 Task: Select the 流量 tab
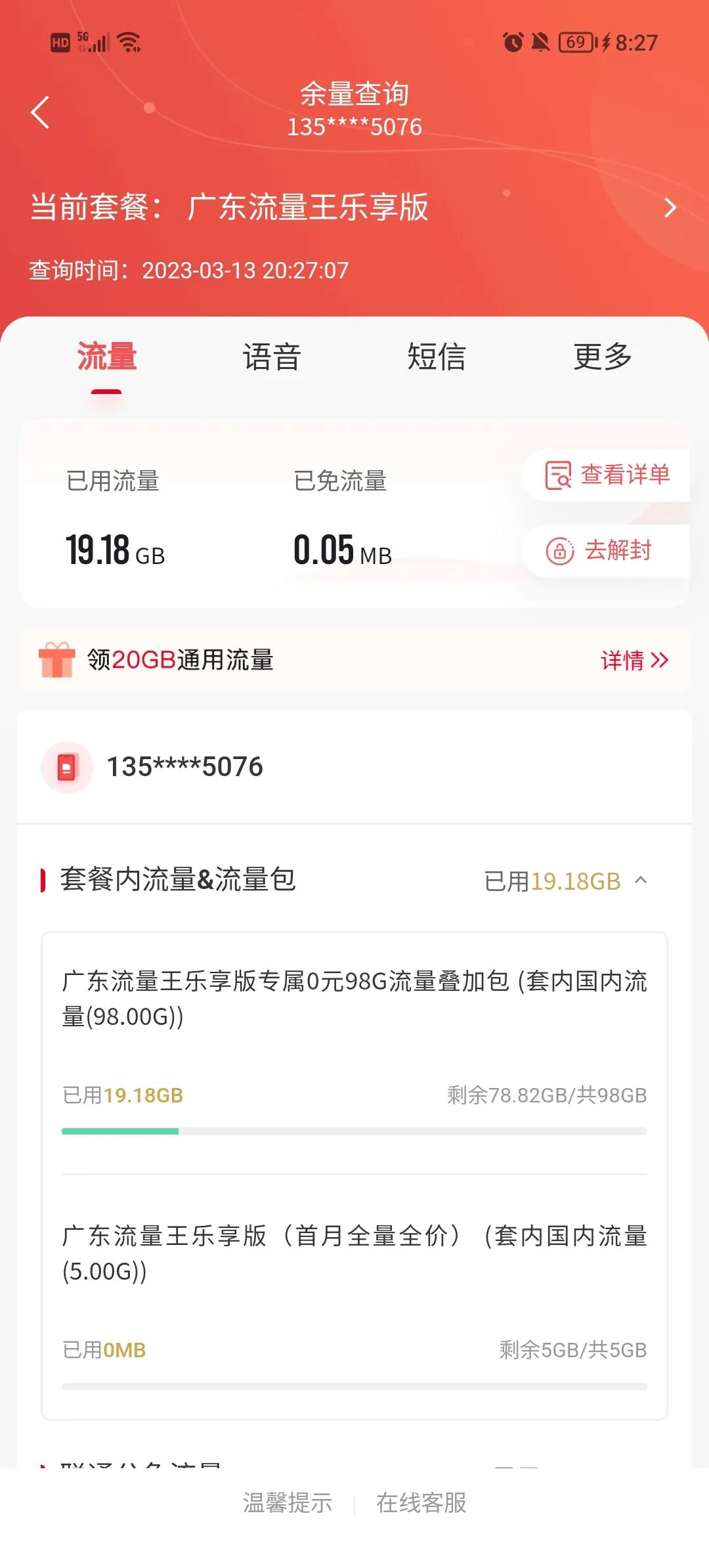[105, 357]
